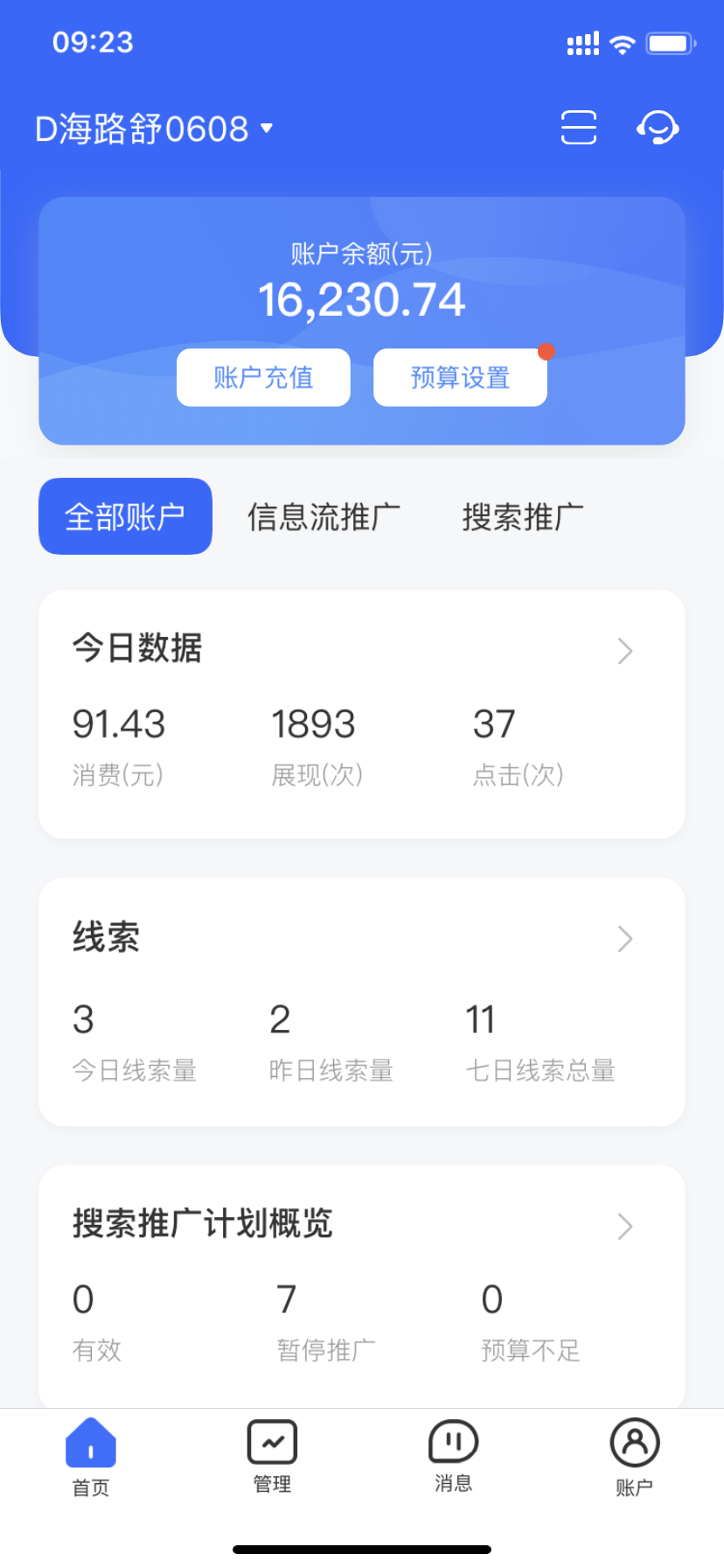Open 预算设置 budget settings
724x1568 pixels.
(x=460, y=378)
